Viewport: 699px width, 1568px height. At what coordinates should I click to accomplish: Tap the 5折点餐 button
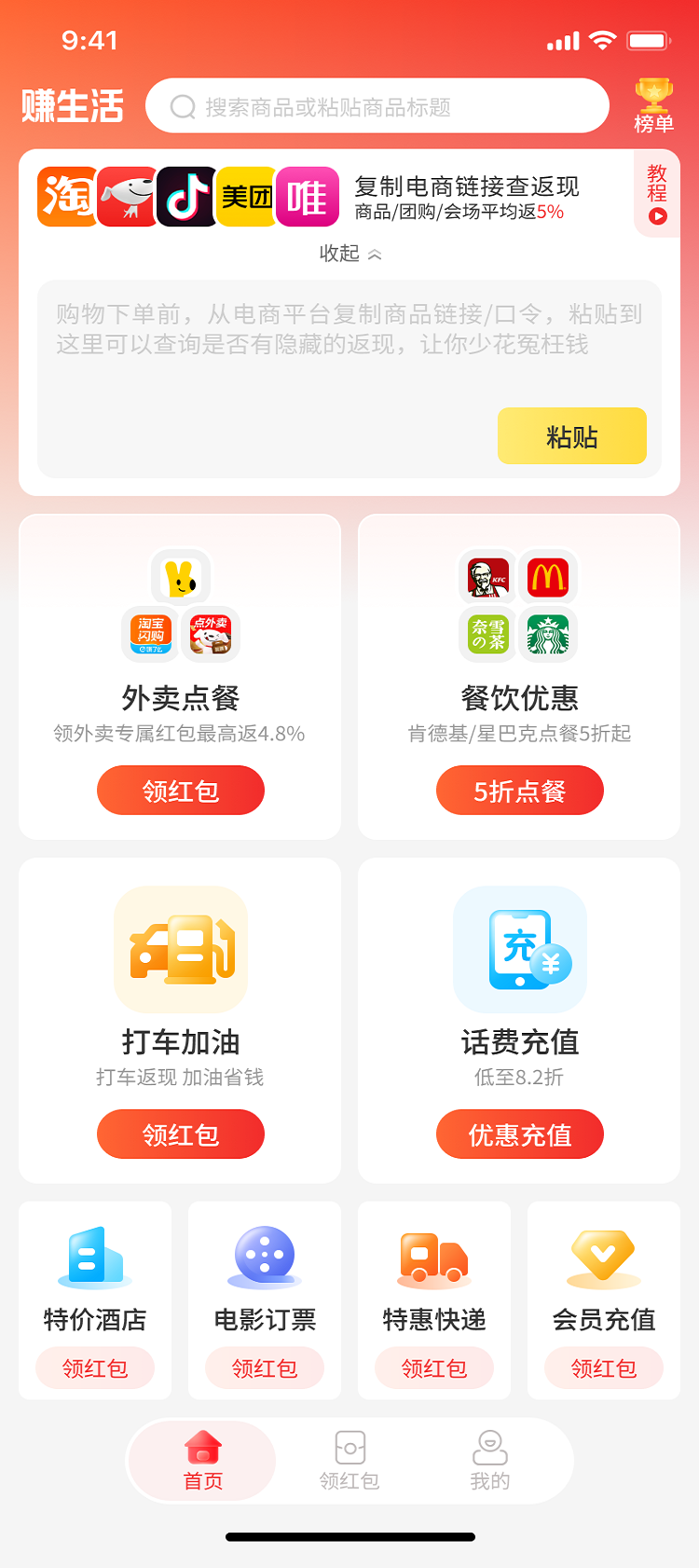pyautogui.click(x=519, y=791)
